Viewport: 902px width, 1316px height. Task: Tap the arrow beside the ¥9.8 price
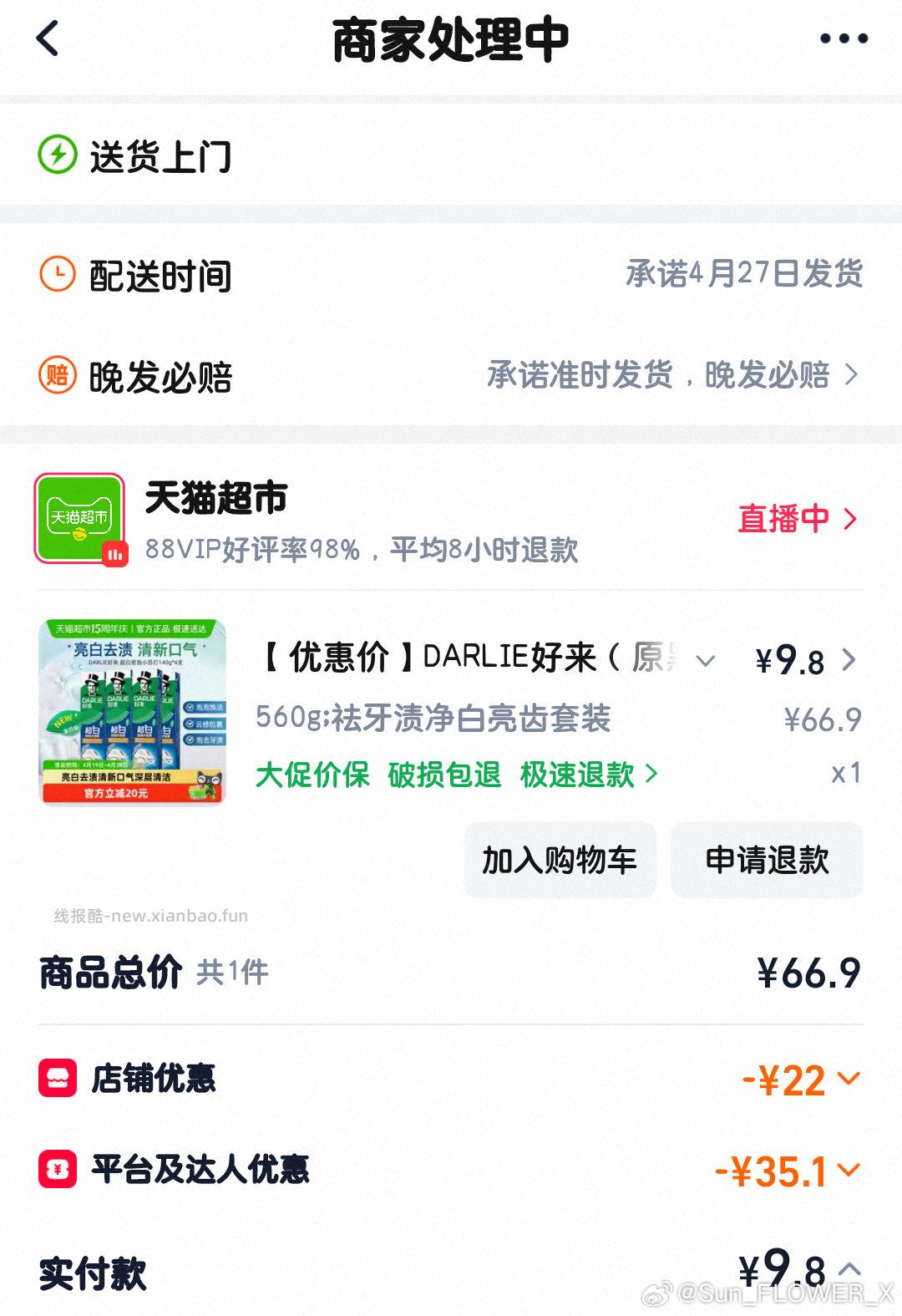pos(851,660)
